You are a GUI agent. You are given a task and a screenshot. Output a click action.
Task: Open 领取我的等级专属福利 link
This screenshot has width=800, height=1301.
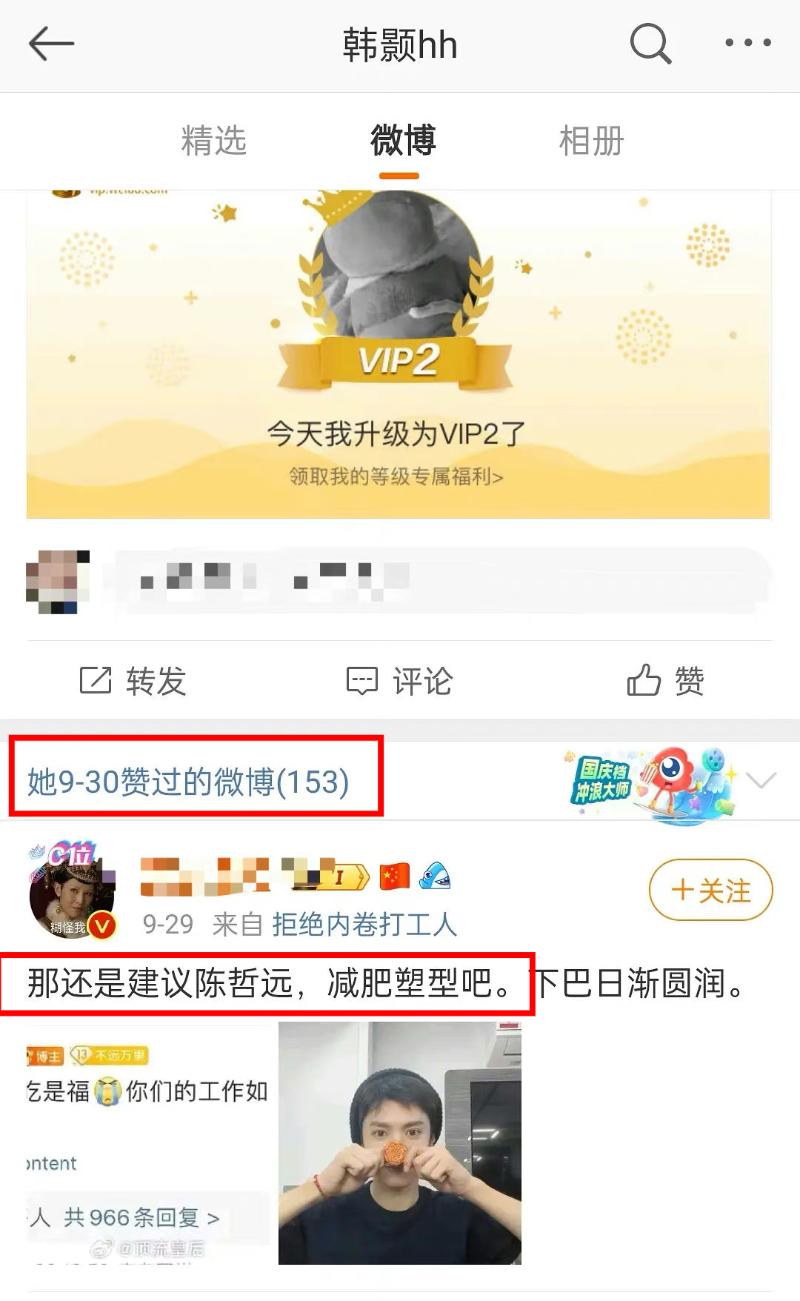coord(397,477)
